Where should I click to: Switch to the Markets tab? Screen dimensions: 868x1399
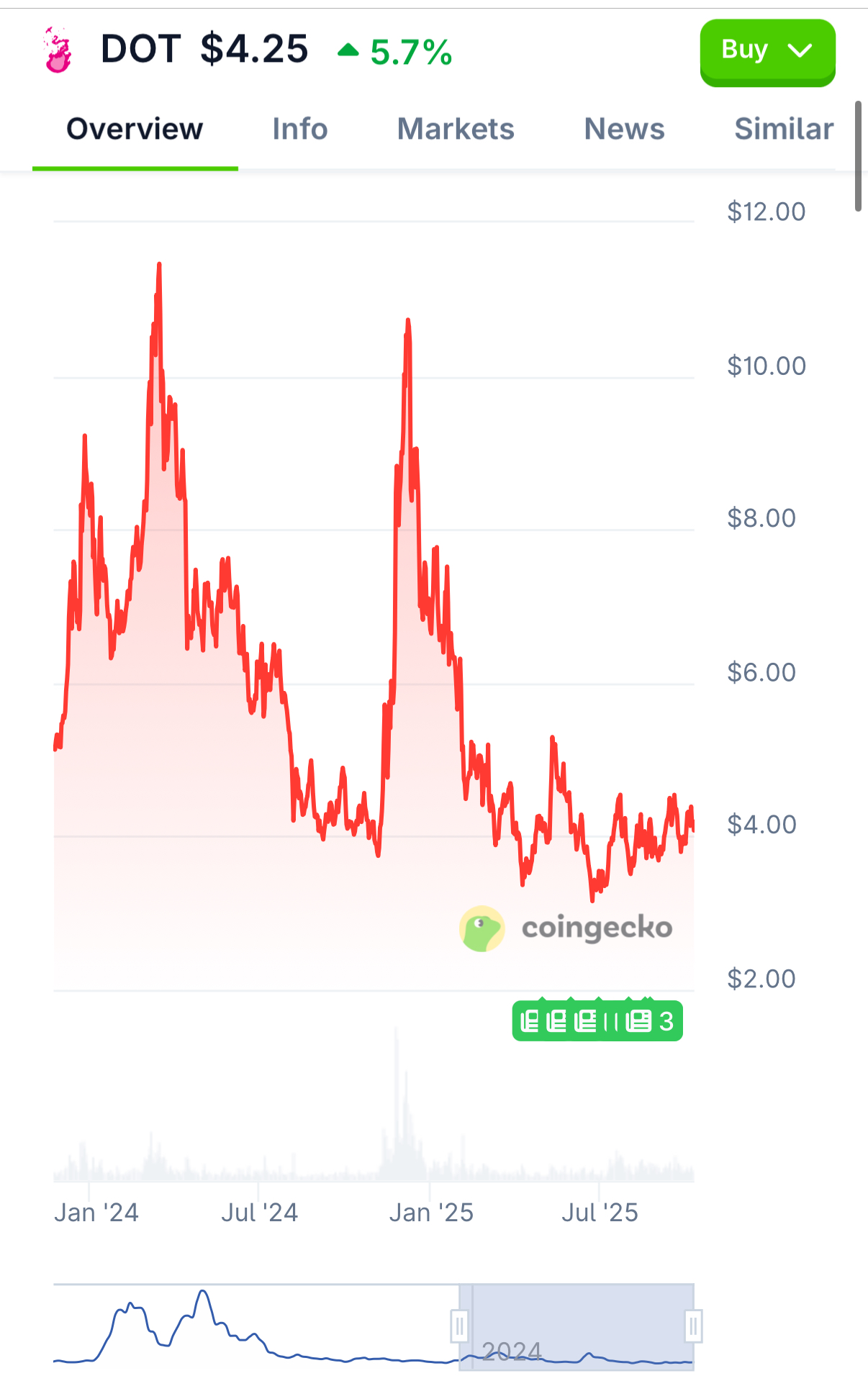click(456, 130)
